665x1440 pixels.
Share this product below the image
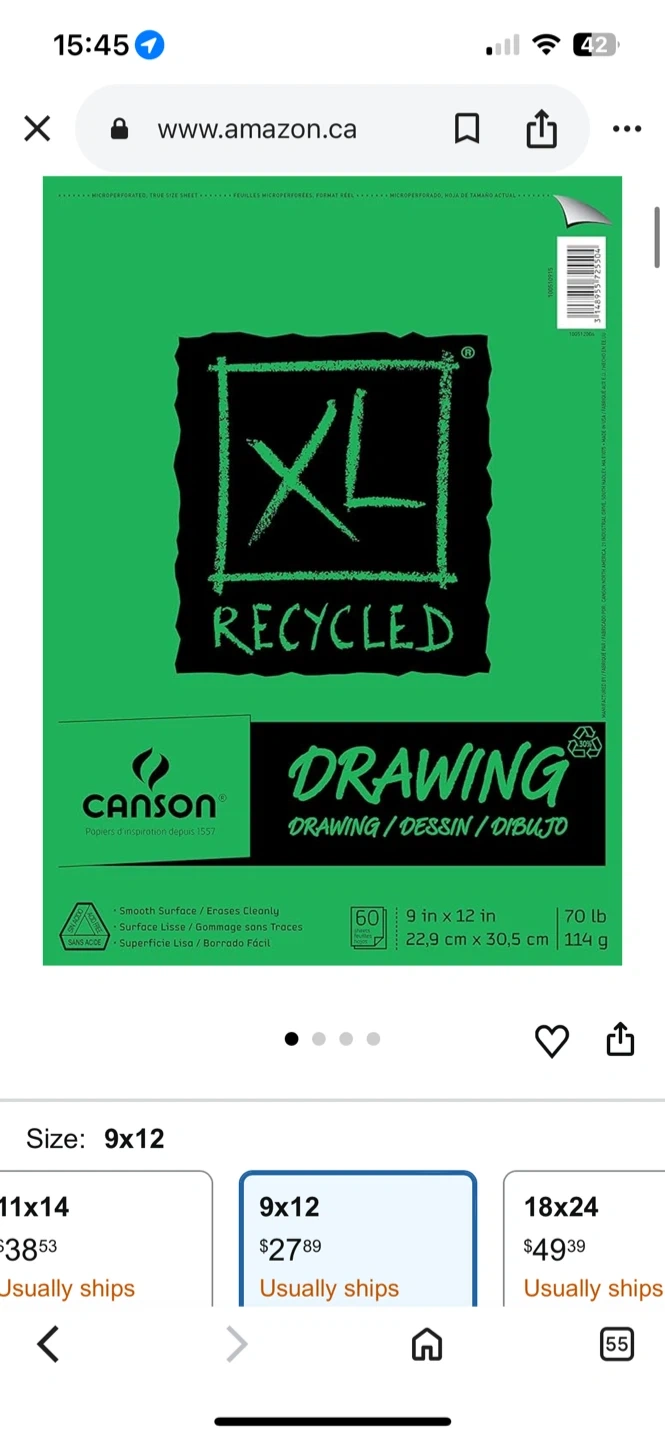(621, 1039)
